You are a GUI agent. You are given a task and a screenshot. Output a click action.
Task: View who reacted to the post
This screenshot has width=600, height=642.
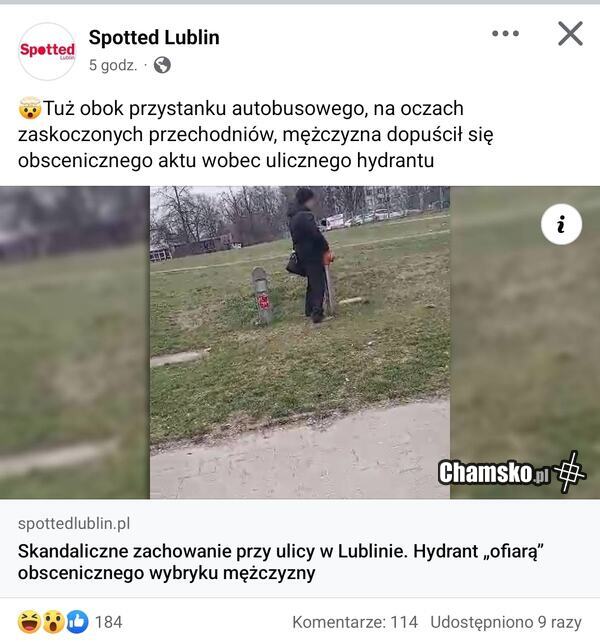point(70,622)
